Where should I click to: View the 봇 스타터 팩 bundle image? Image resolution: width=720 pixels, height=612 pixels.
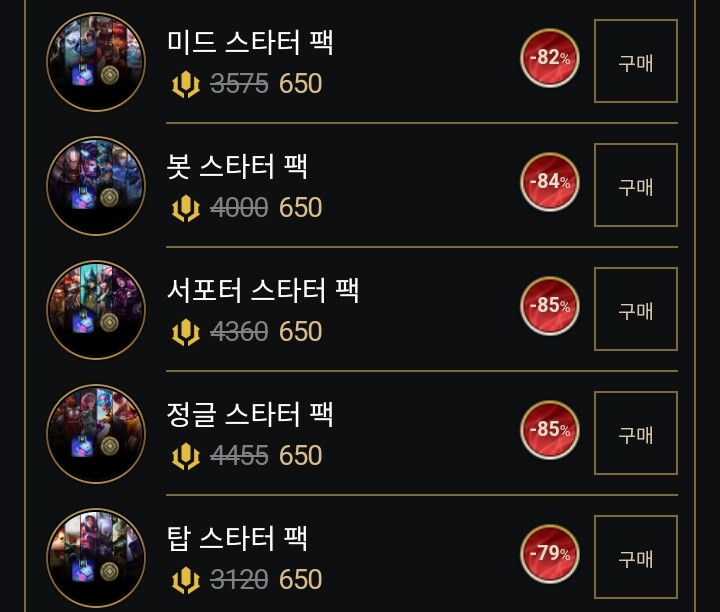[96, 186]
